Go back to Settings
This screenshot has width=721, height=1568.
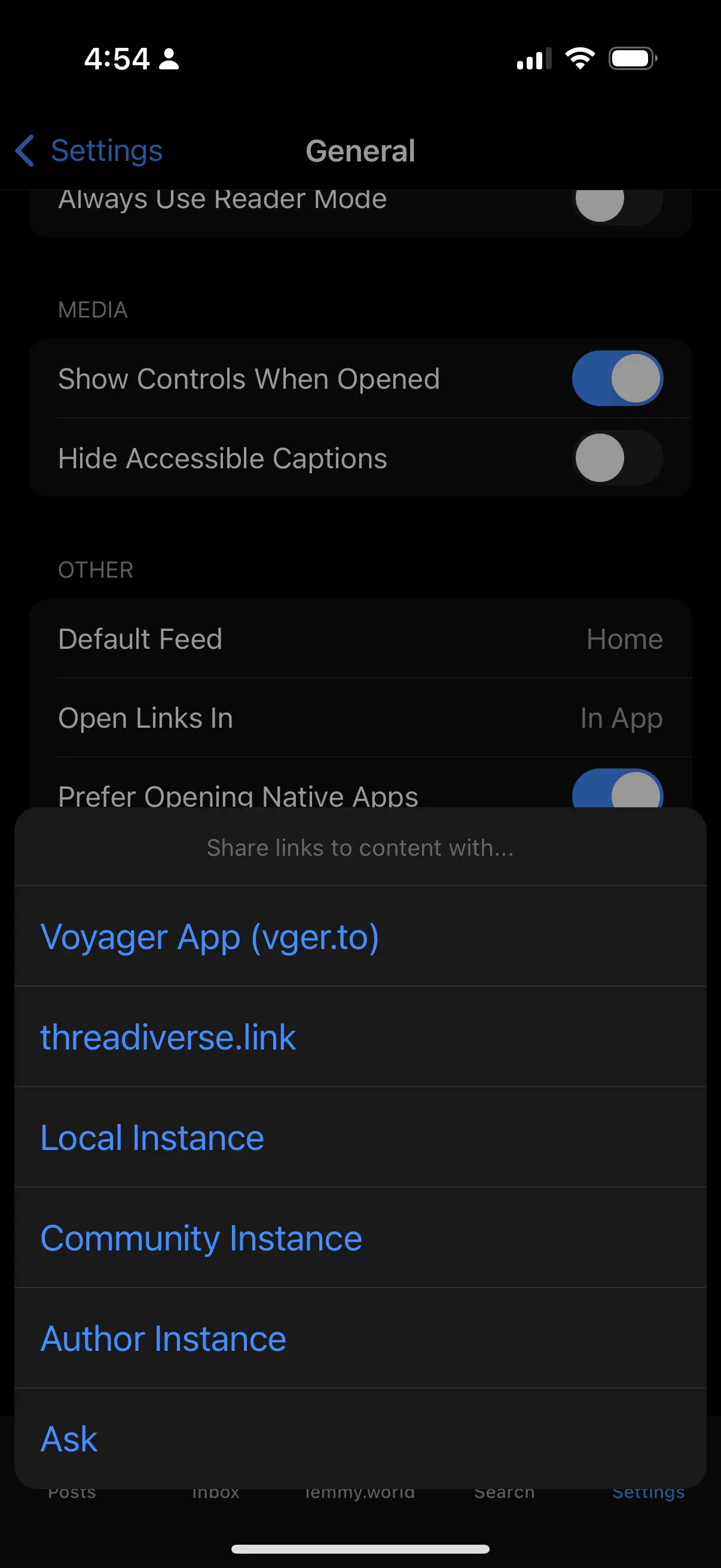point(90,151)
